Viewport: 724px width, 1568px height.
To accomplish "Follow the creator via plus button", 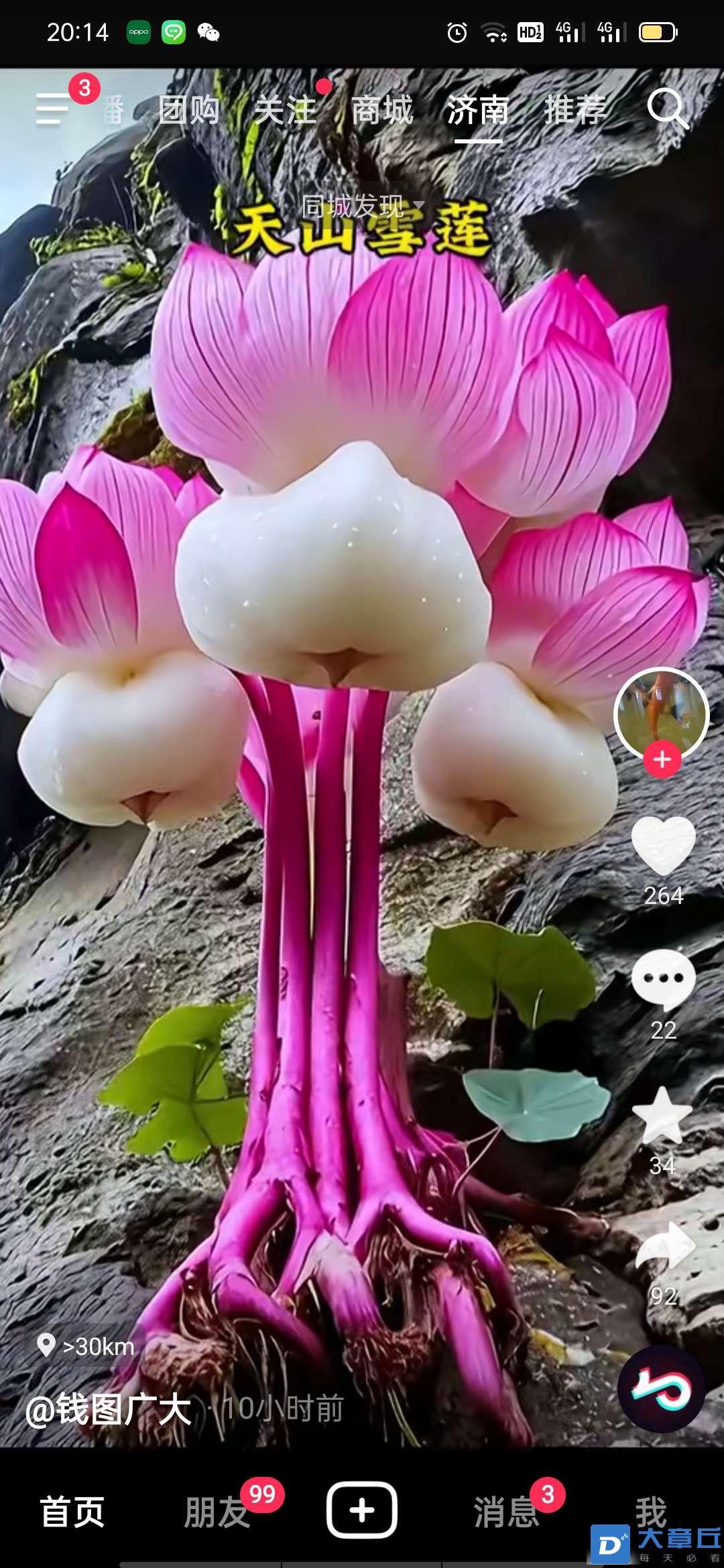I will pos(662,759).
